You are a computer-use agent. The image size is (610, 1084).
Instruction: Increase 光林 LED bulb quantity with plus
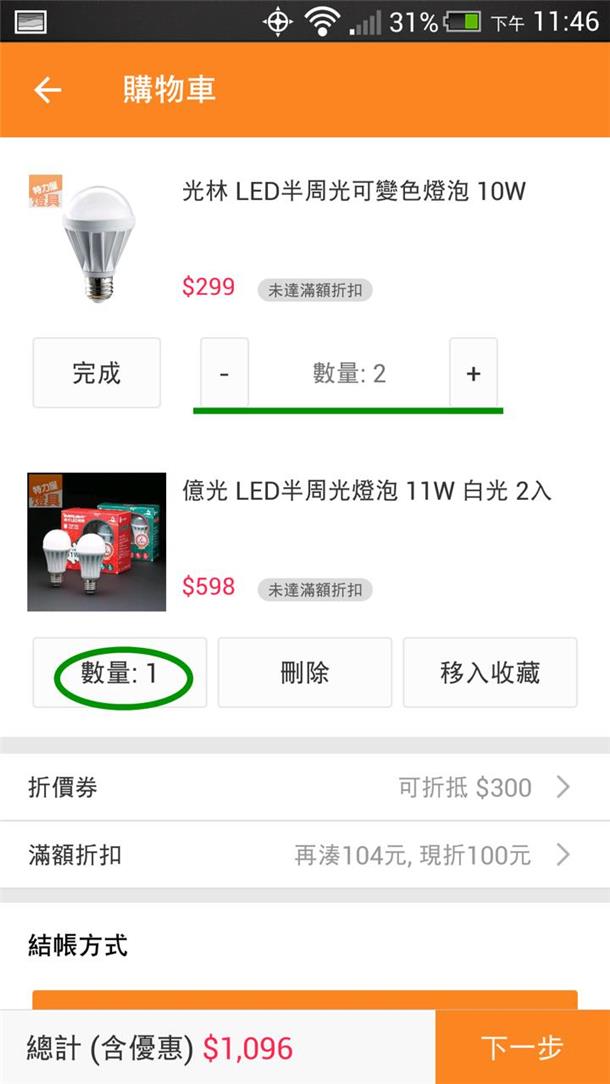point(473,373)
